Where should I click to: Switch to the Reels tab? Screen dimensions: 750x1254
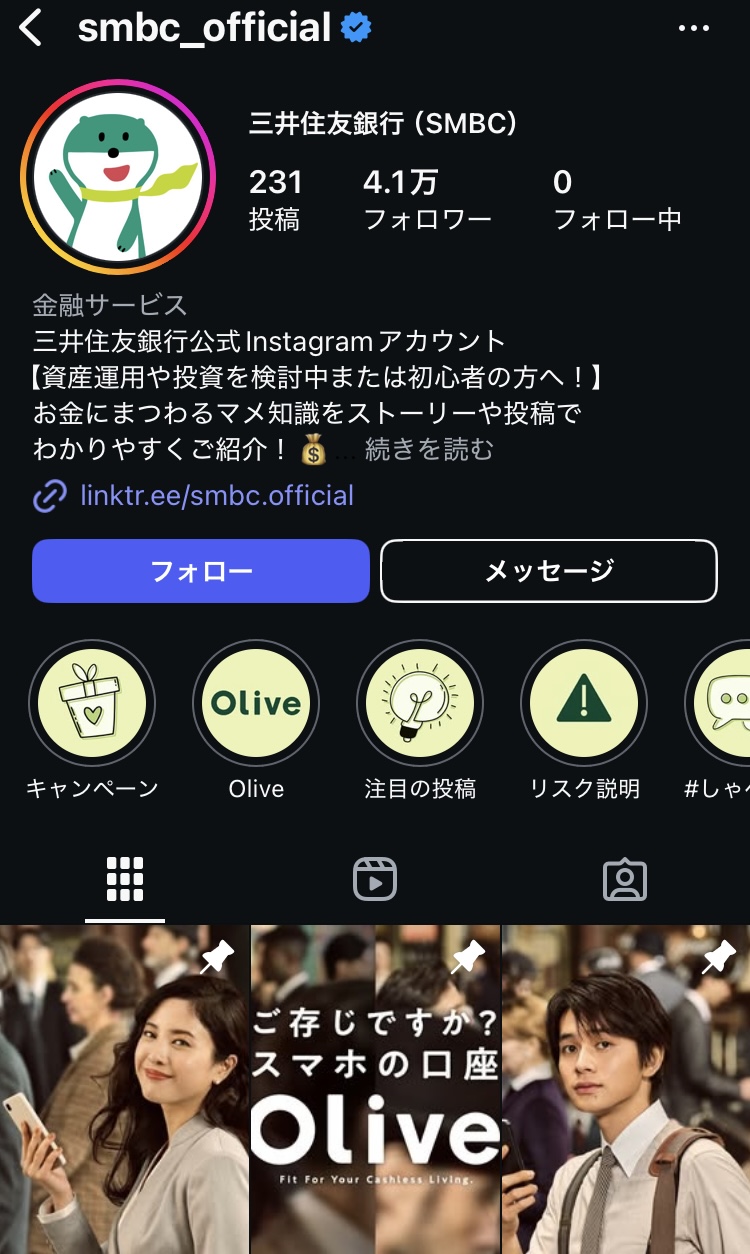pos(375,880)
